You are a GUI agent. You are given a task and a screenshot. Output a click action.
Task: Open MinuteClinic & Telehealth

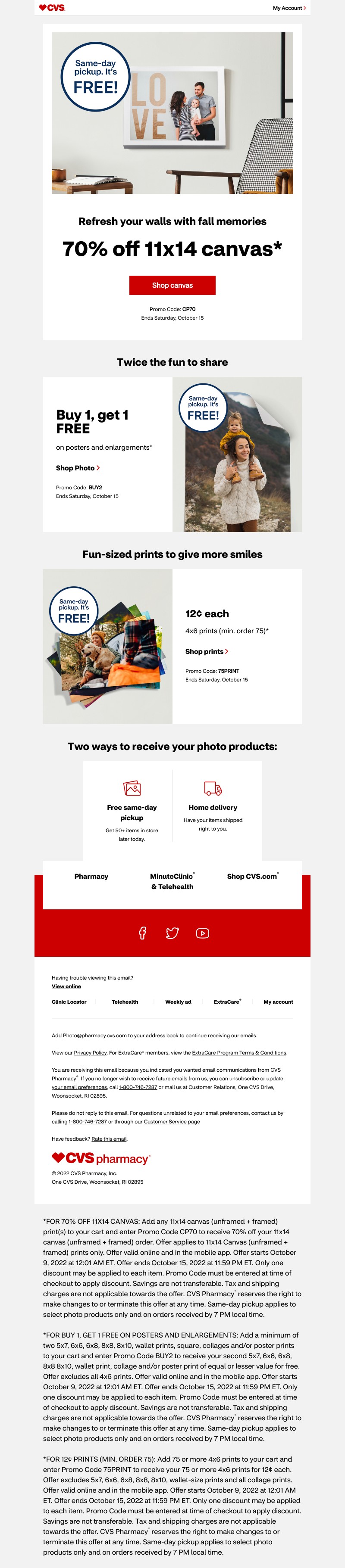coord(172,881)
